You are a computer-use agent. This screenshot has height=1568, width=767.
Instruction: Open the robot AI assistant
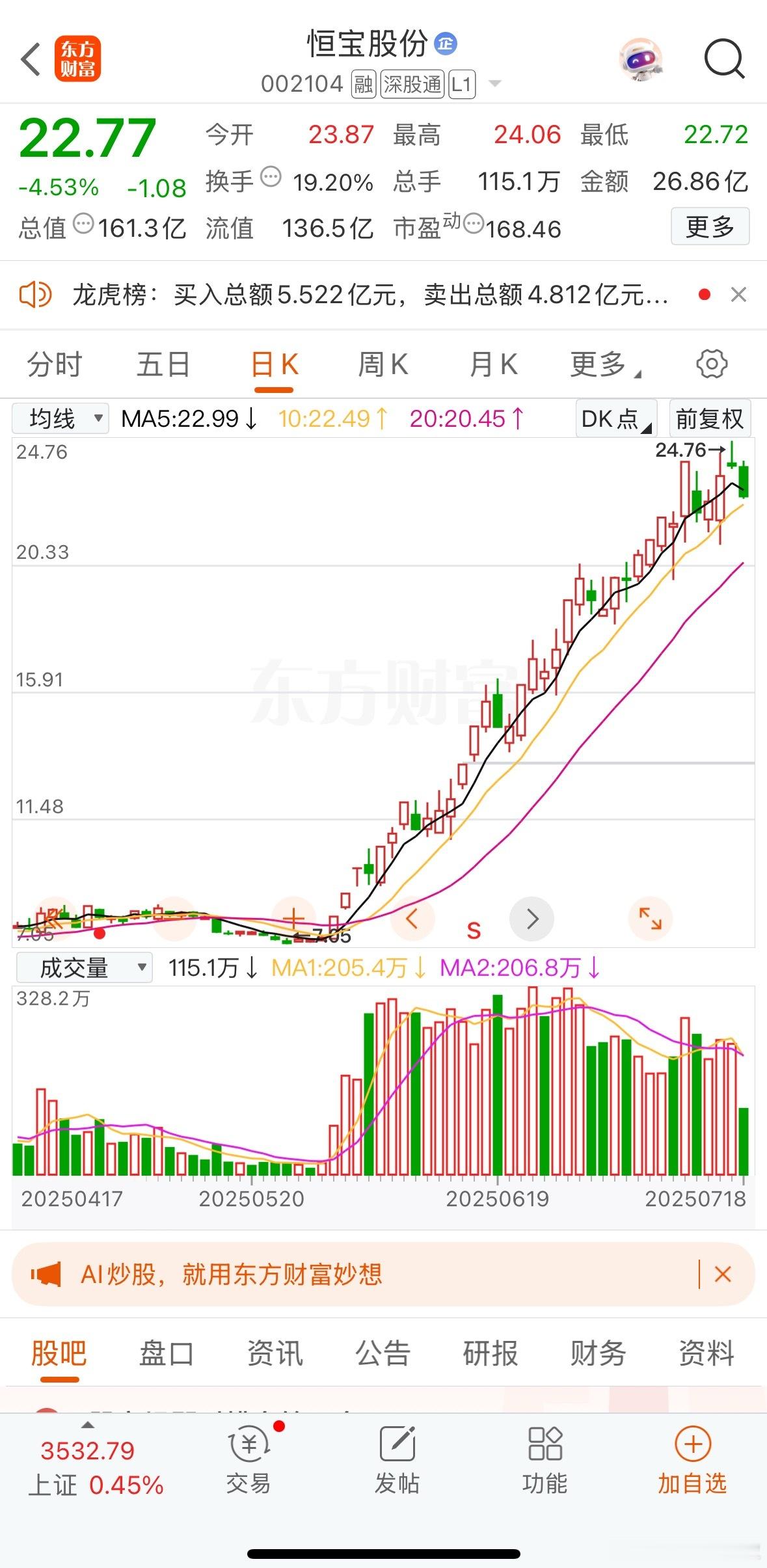[641, 60]
